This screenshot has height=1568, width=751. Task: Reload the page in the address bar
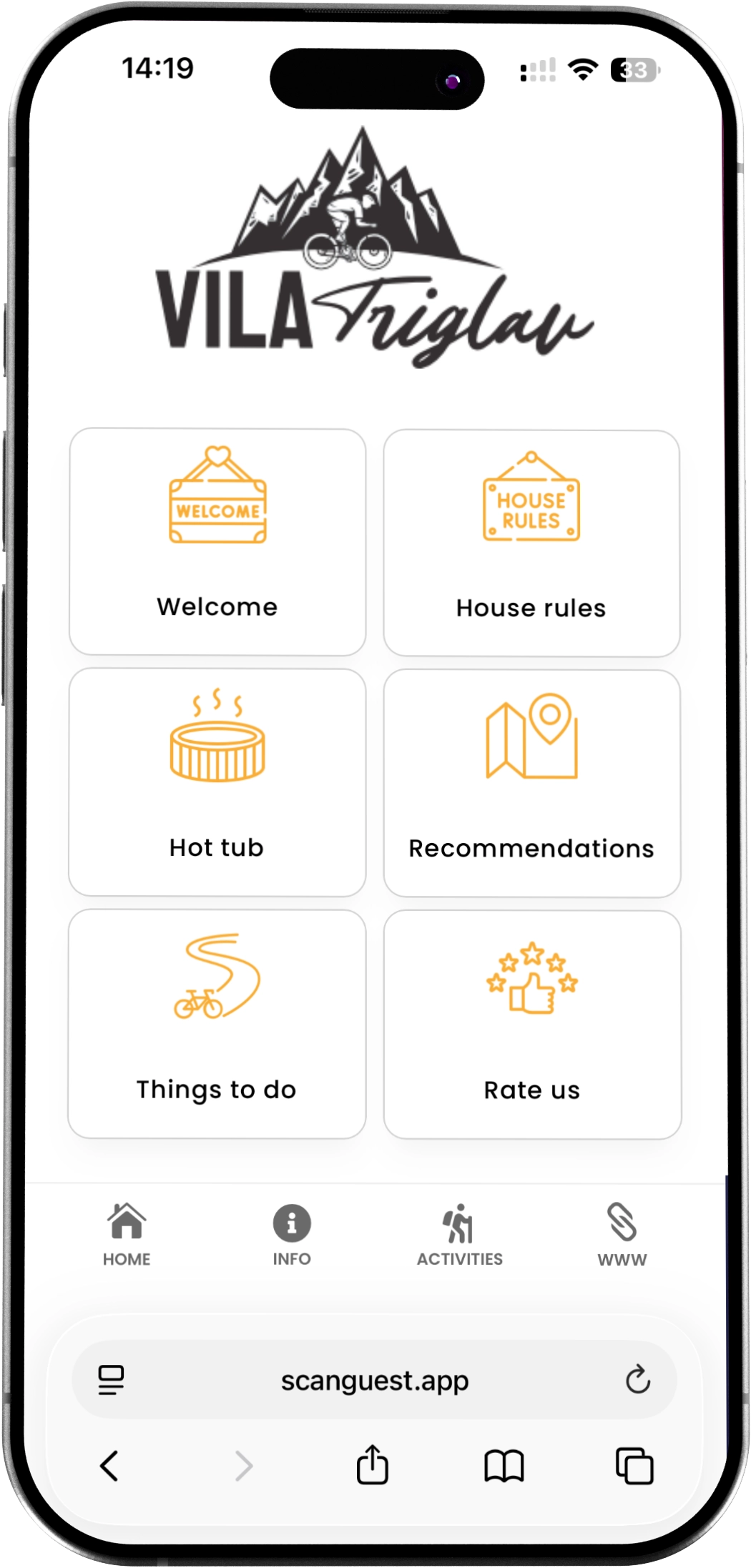(637, 1381)
